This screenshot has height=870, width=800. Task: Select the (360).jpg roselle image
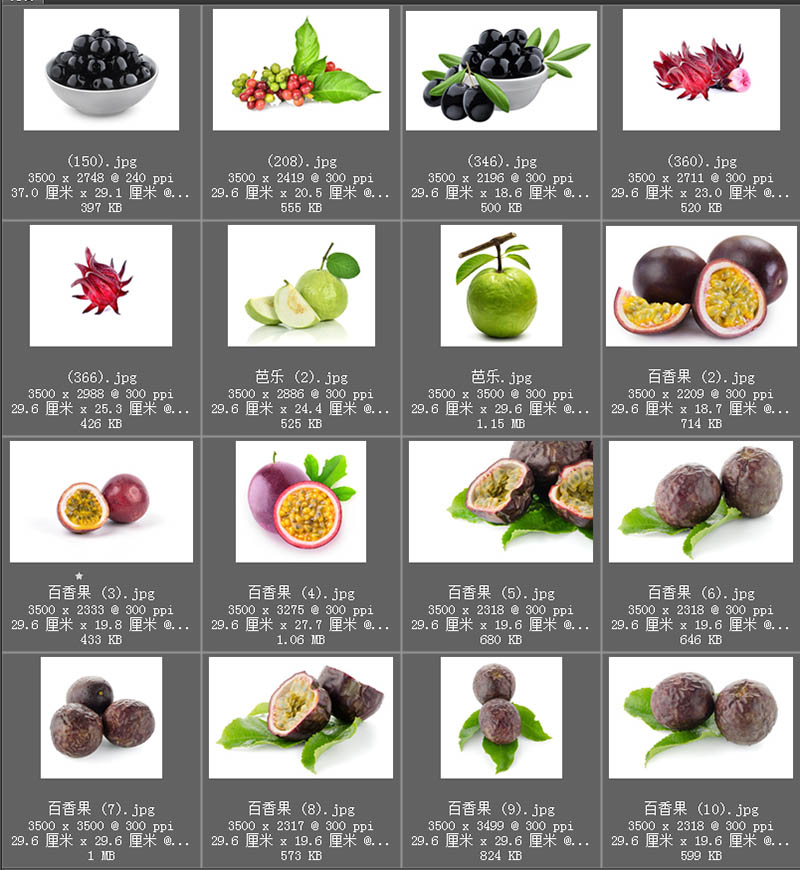pyautogui.click(x=701, y=70)
